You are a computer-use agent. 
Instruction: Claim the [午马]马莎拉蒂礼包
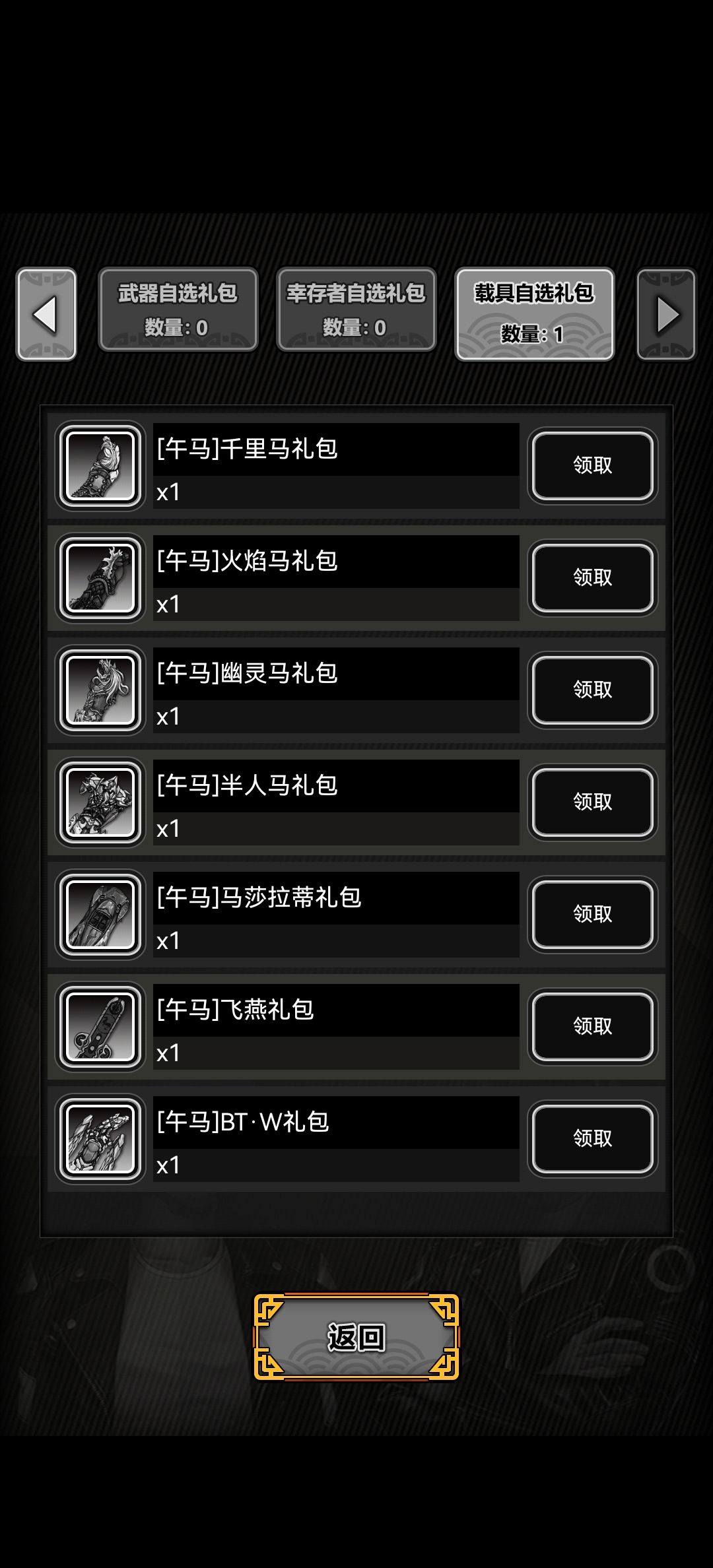(x=593, y=915)
